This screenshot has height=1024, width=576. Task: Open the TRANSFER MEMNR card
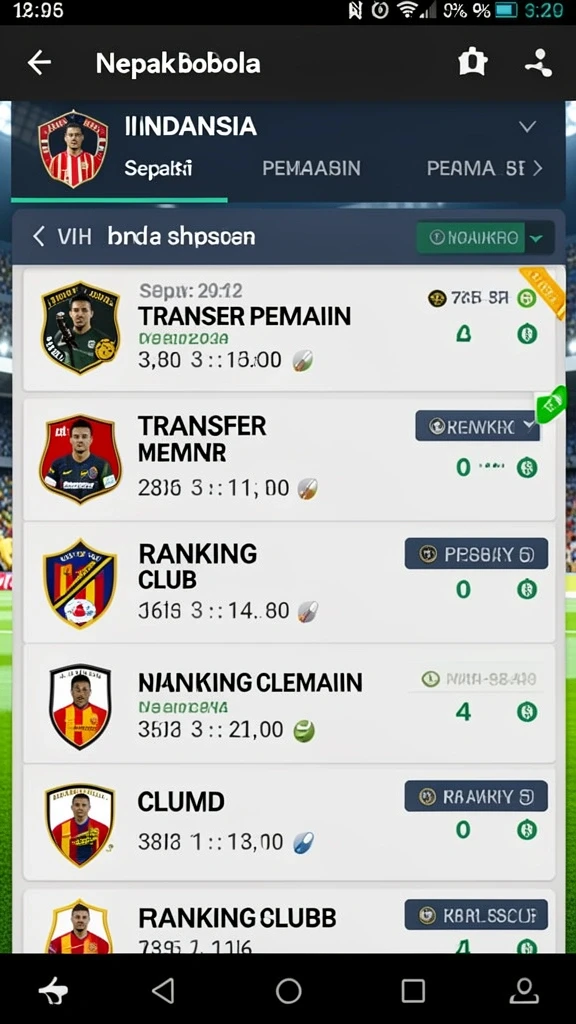click(290, 459)
